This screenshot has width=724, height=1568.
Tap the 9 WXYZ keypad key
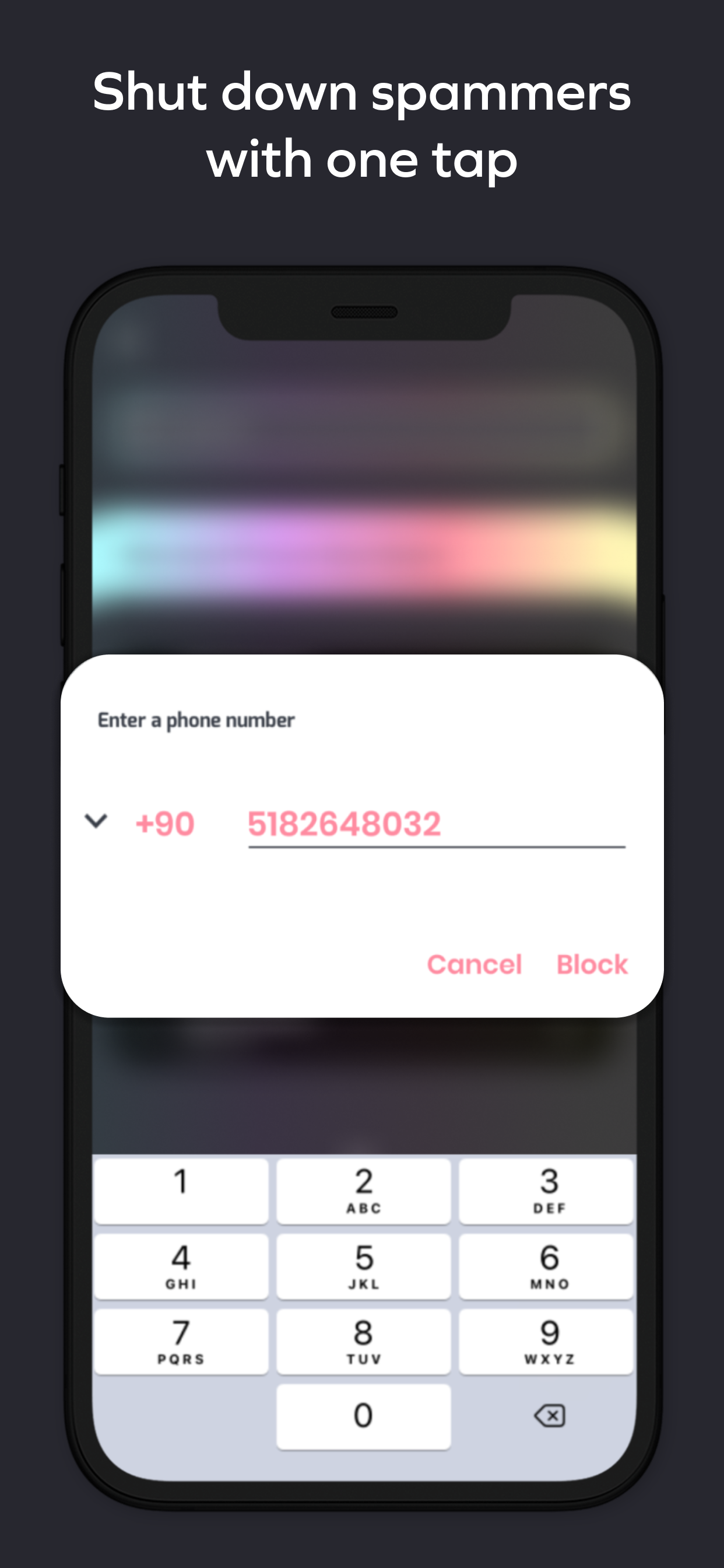point(546,1341)
